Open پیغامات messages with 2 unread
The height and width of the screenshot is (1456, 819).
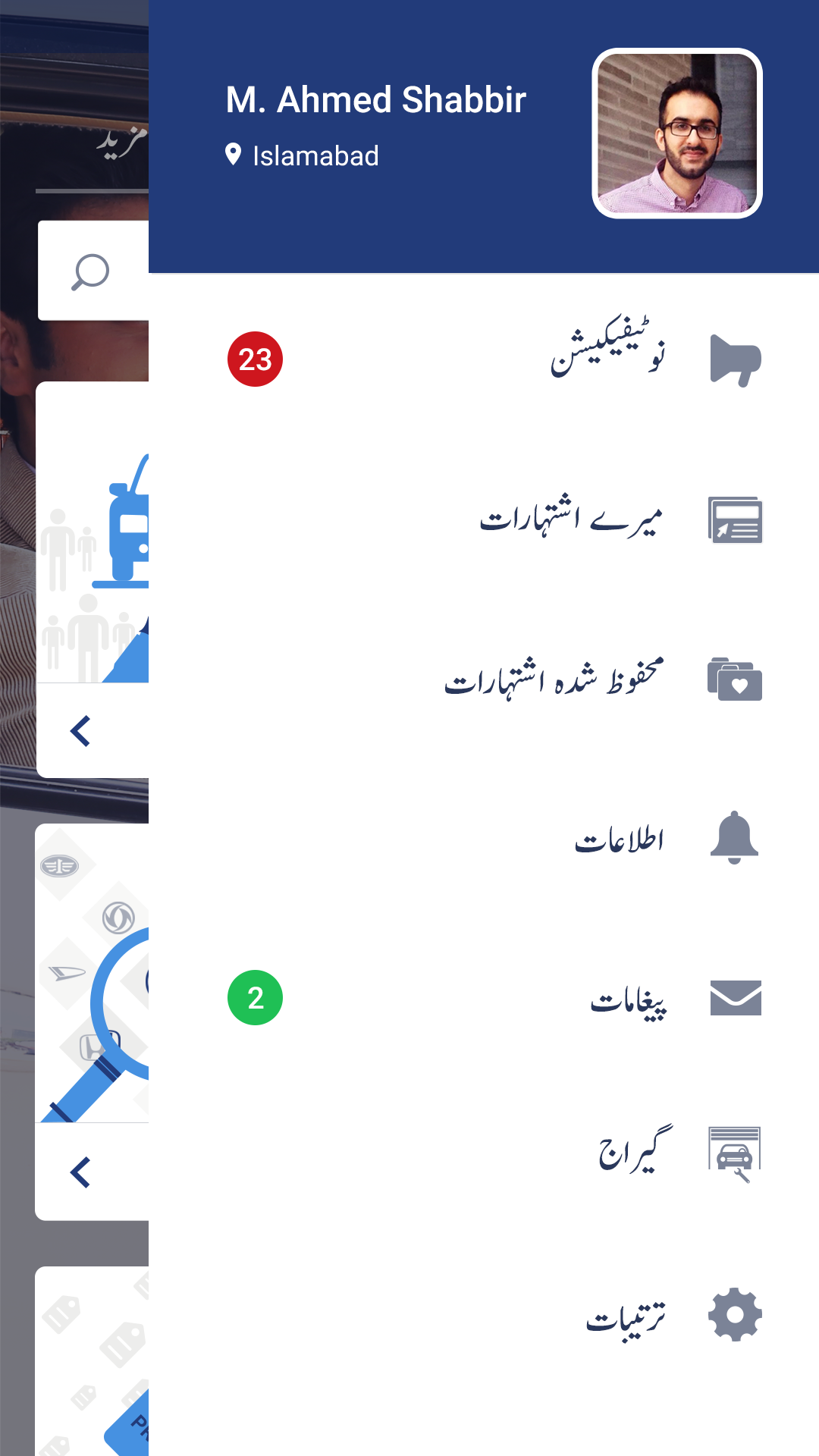pyautogui.click(x=628, y=999)
